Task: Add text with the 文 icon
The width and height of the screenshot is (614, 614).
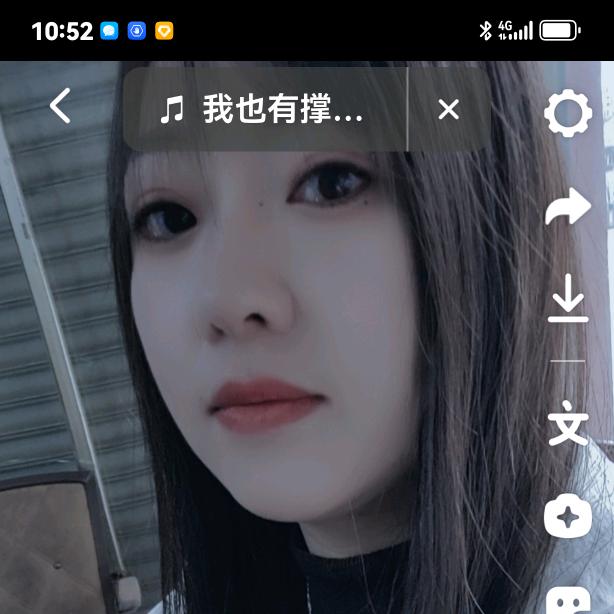Action: pyautogui.click(x=567, y=423)
